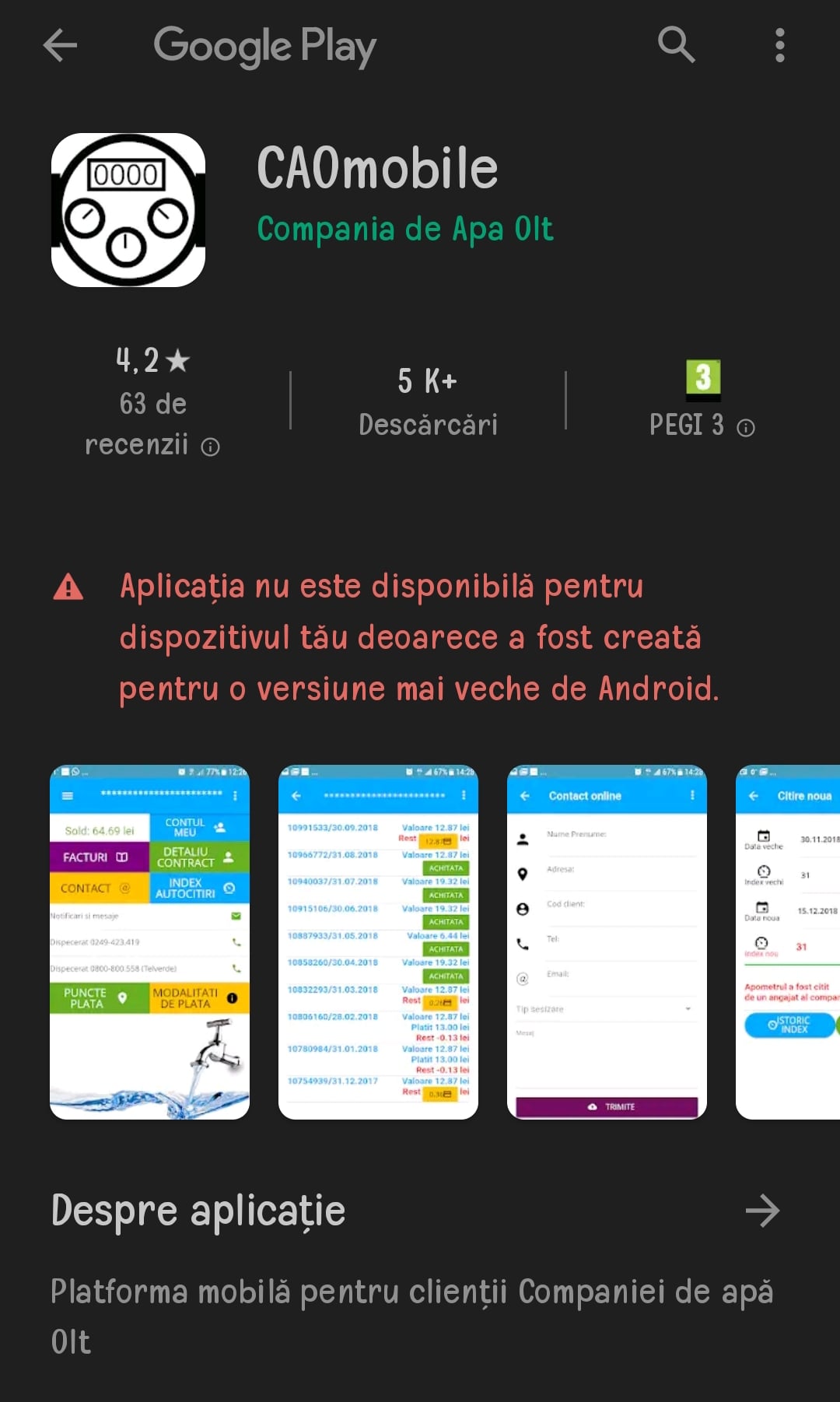Open Google Play search
This screenshot has height=1402, width=840.
pyautogui.click(x=676, y=45)
